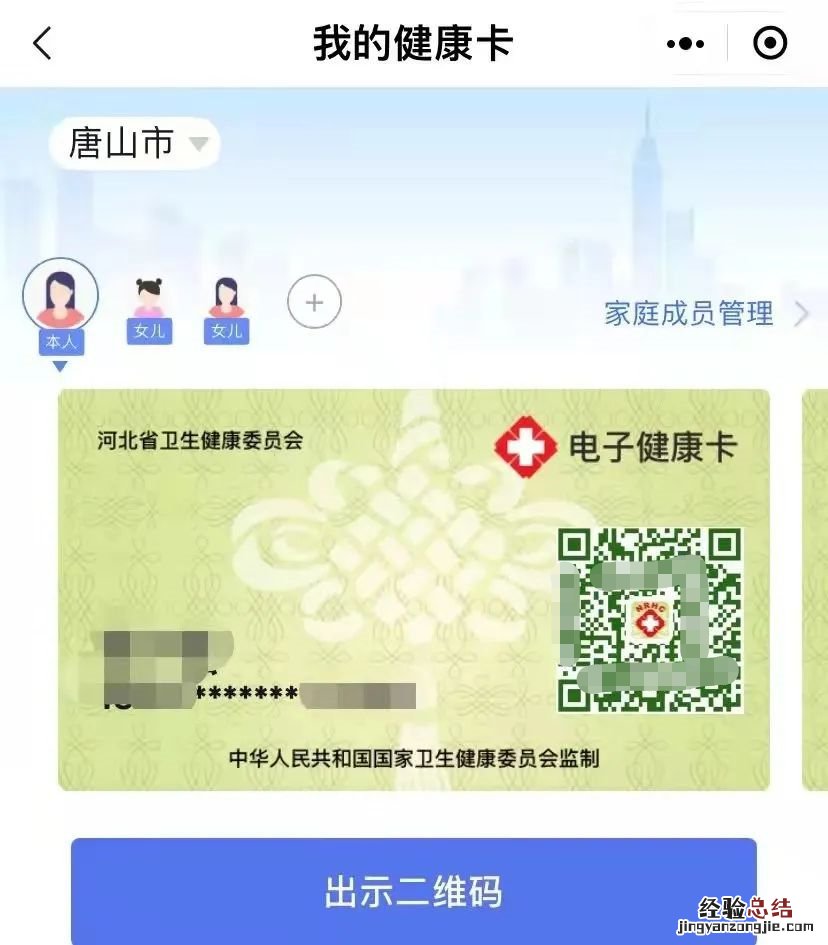Viewport: 828px width, 945px height.
Task: Tap the 出示二维码 button
Action: coord(413,890)
